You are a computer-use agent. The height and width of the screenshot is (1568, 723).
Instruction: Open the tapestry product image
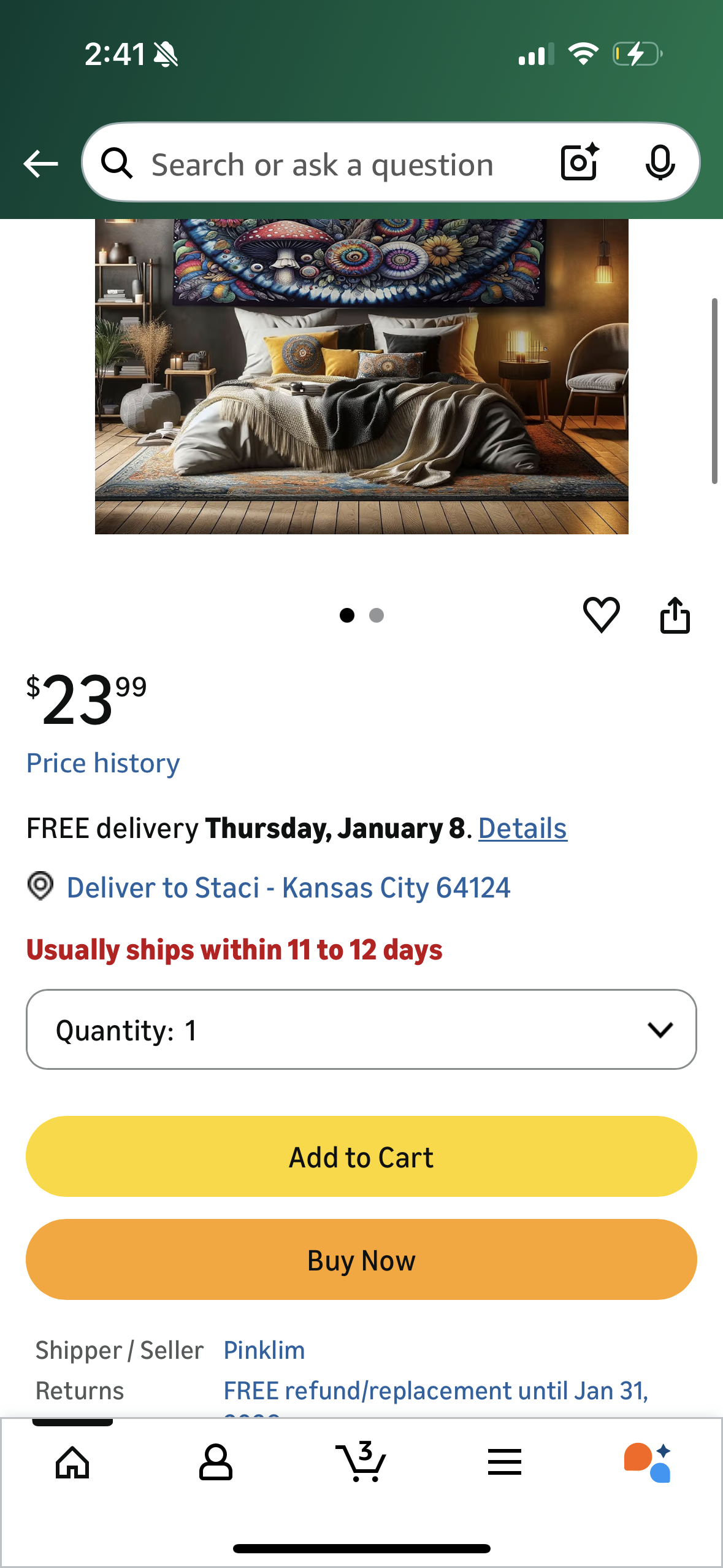[x=361, y=375]
